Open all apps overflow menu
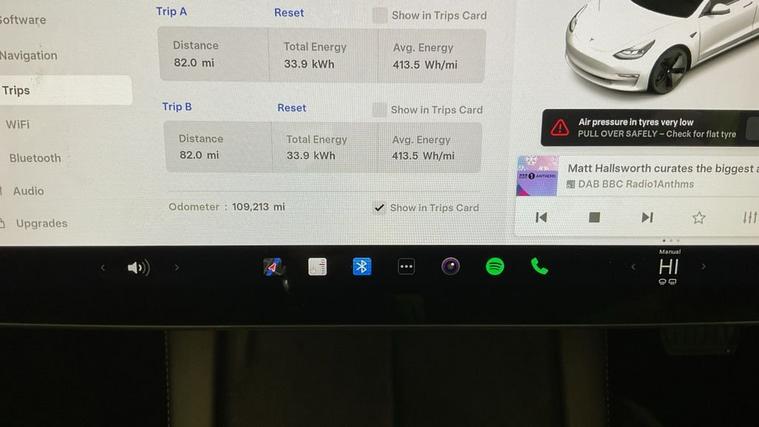The height and width of the screenshot is (427, 759). pos(406,267)
